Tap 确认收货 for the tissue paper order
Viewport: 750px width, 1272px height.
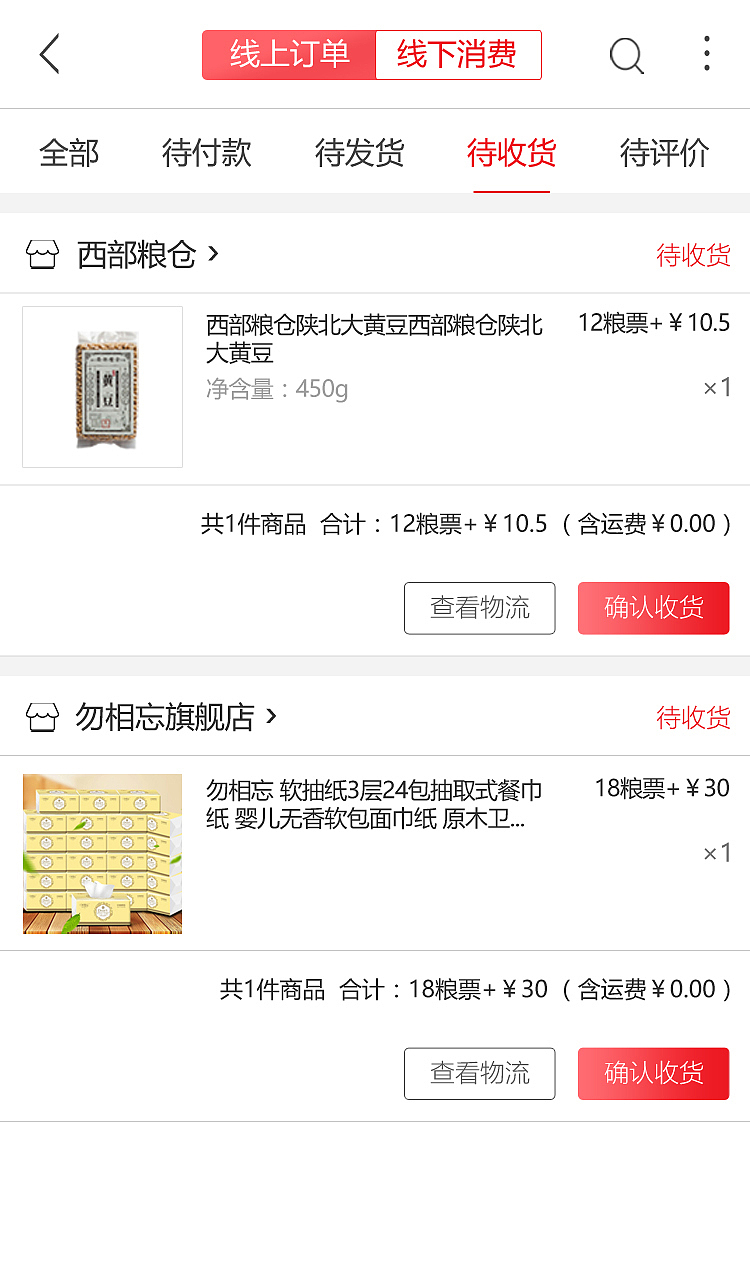tap(653, 1073)
